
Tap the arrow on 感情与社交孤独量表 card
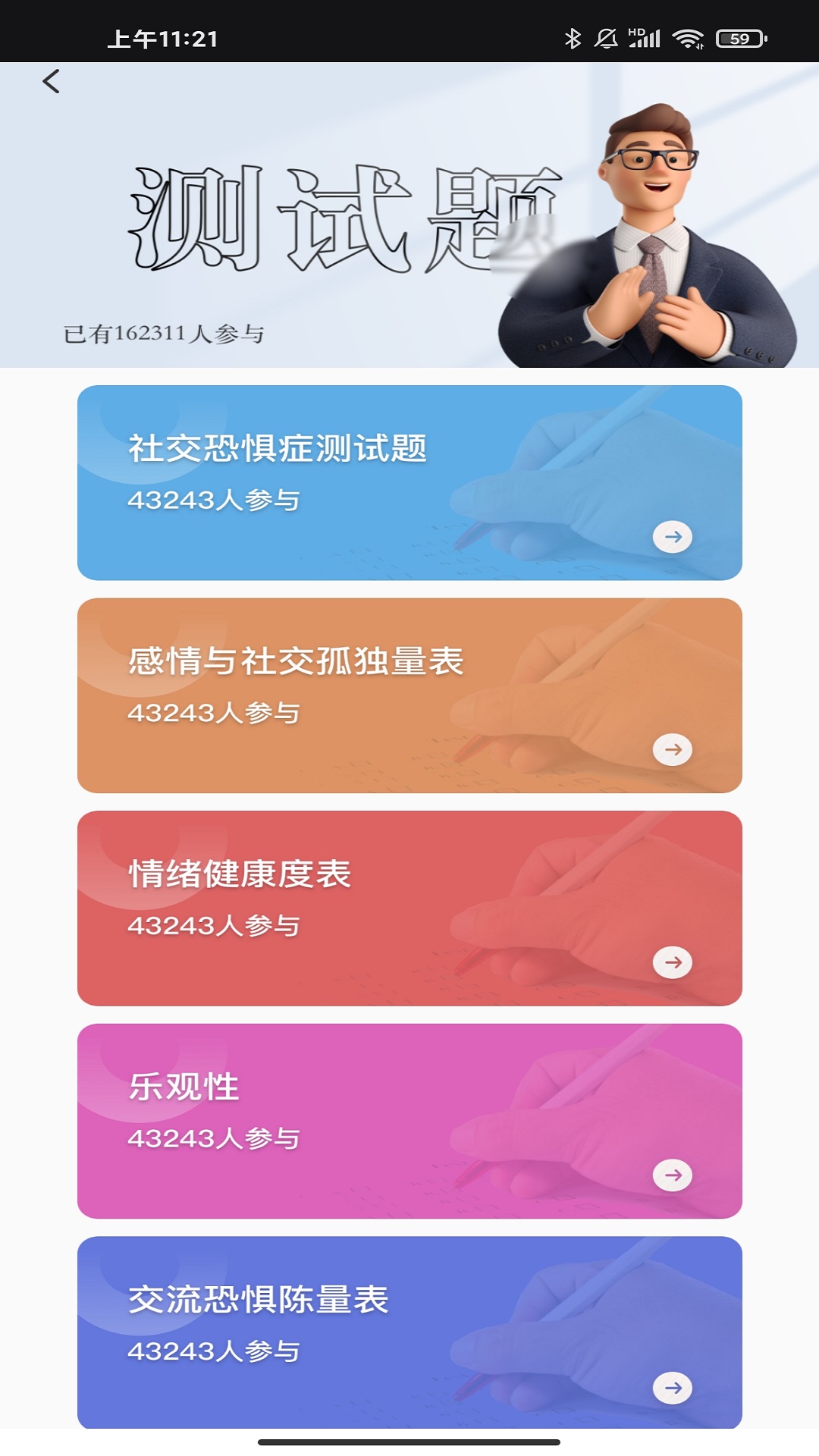(x=673, y=749)
